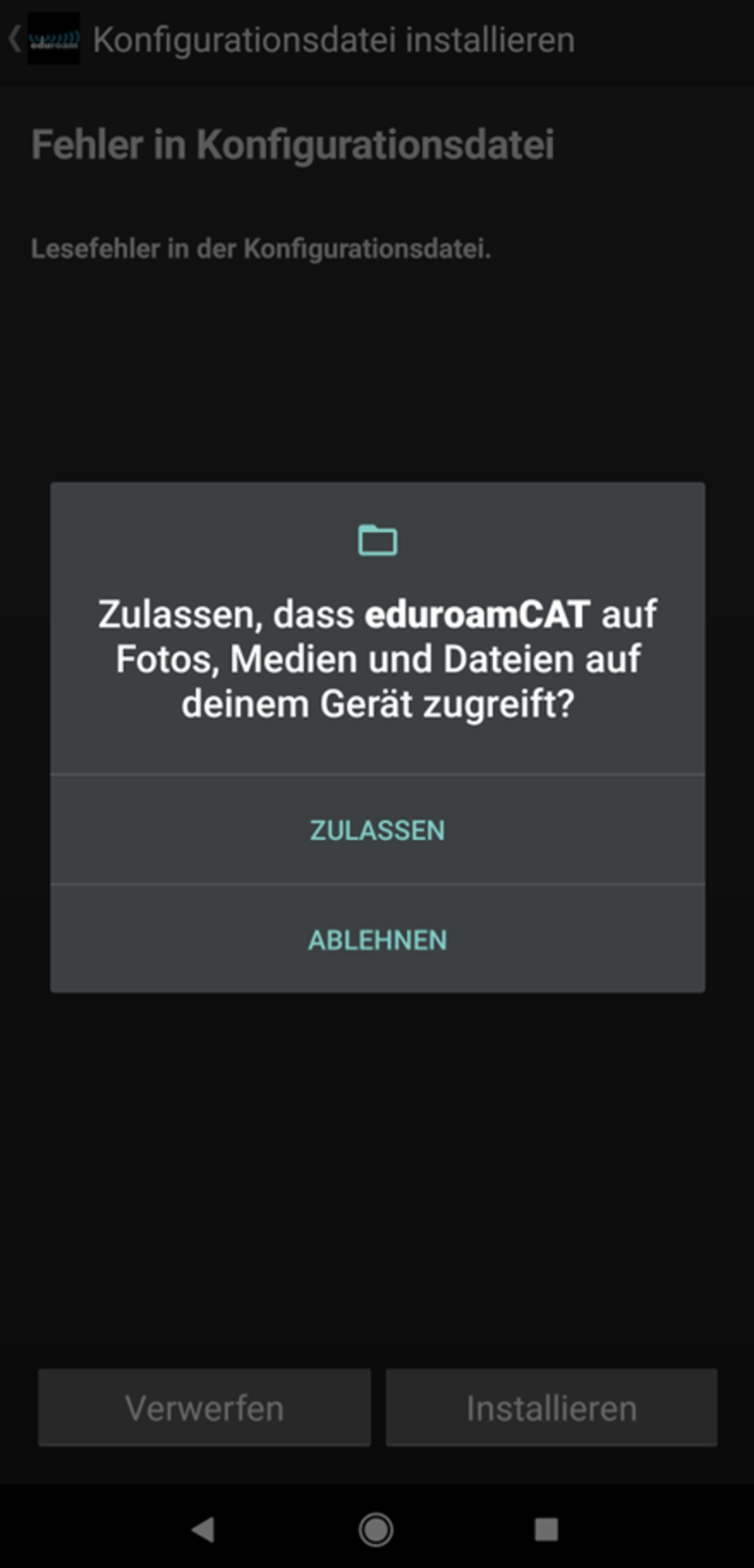Allow eduroamCAT file access with ZULASSEN

click(378, 830)
